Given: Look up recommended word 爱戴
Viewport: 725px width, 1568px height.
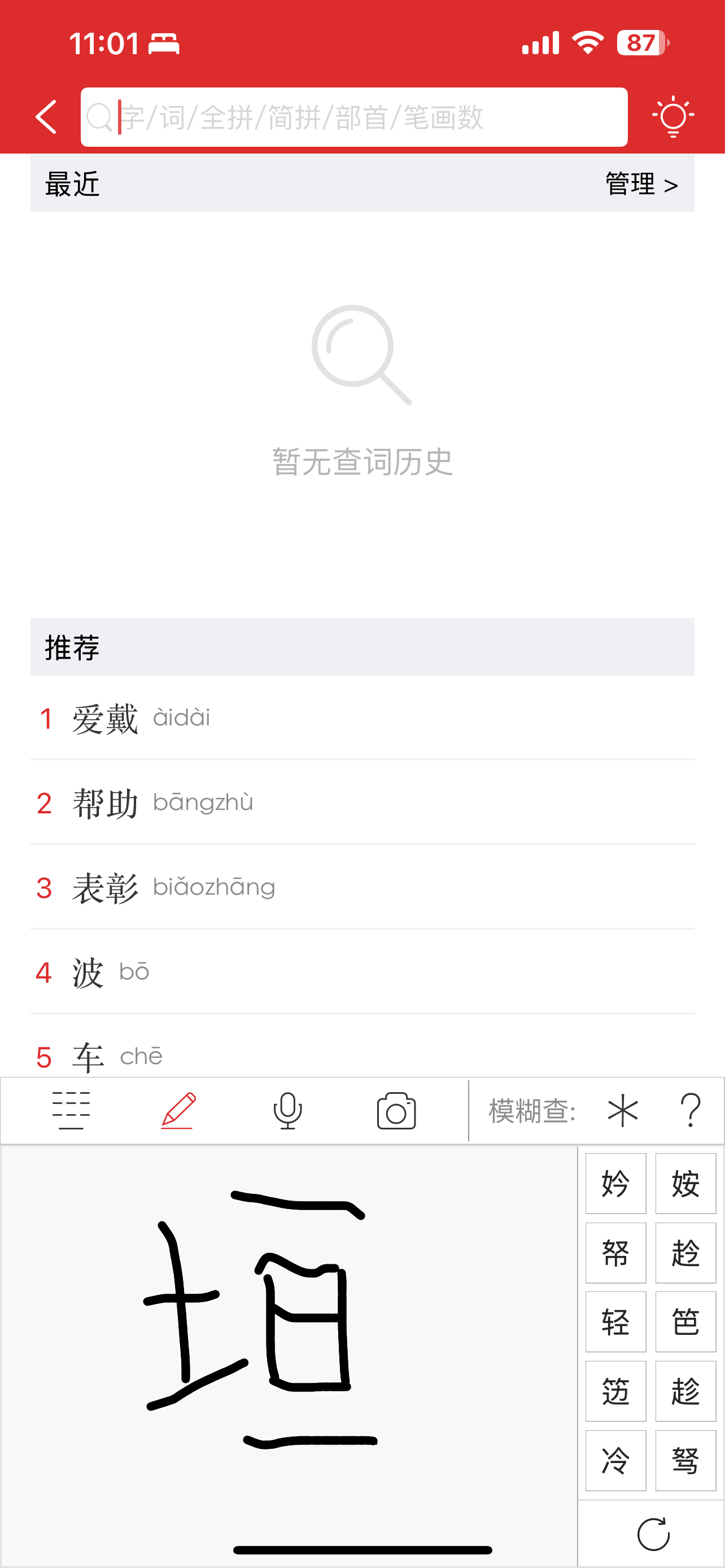Looking at the screenshot, I should [x=107, y=719].
